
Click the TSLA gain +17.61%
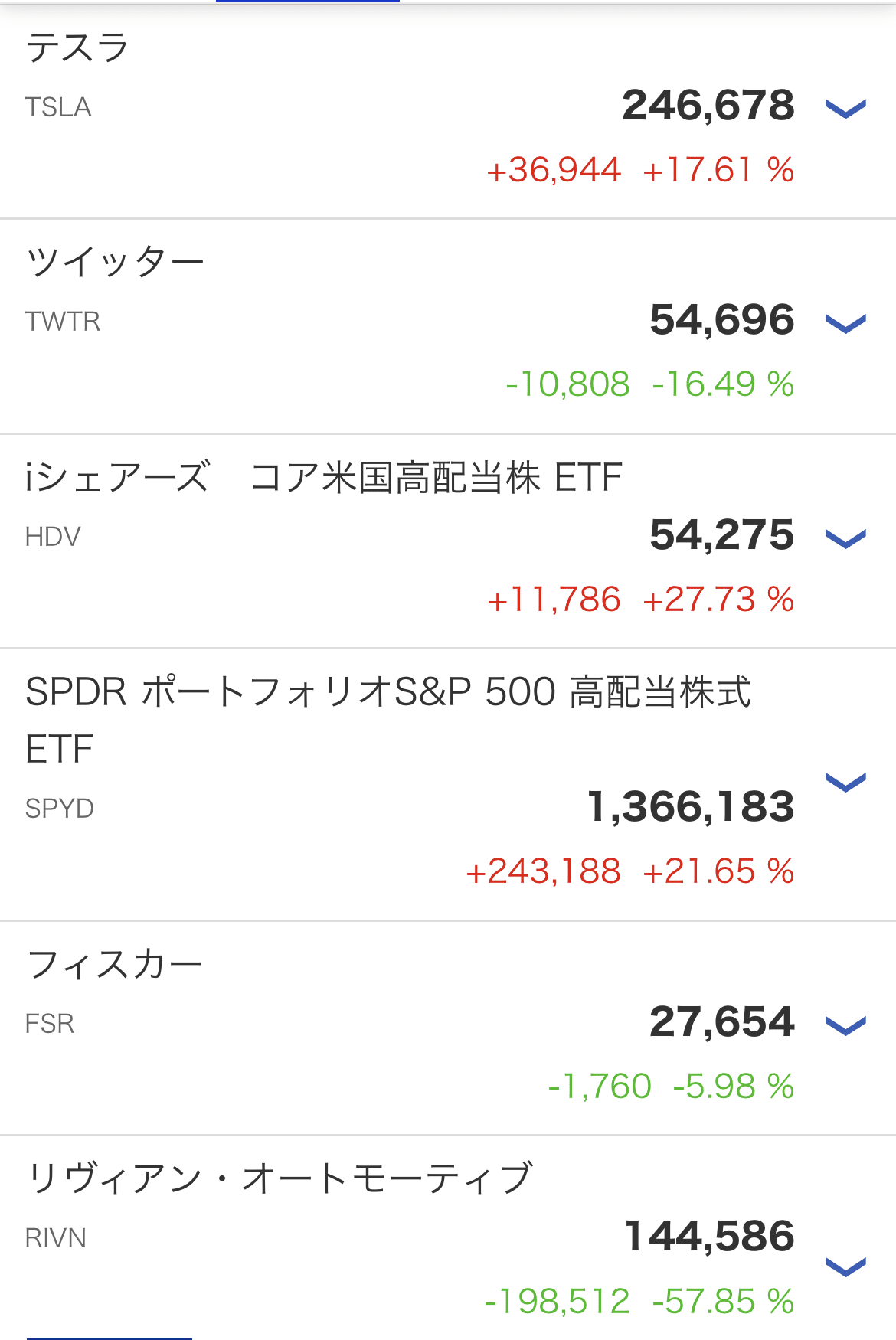click(720, 171)
